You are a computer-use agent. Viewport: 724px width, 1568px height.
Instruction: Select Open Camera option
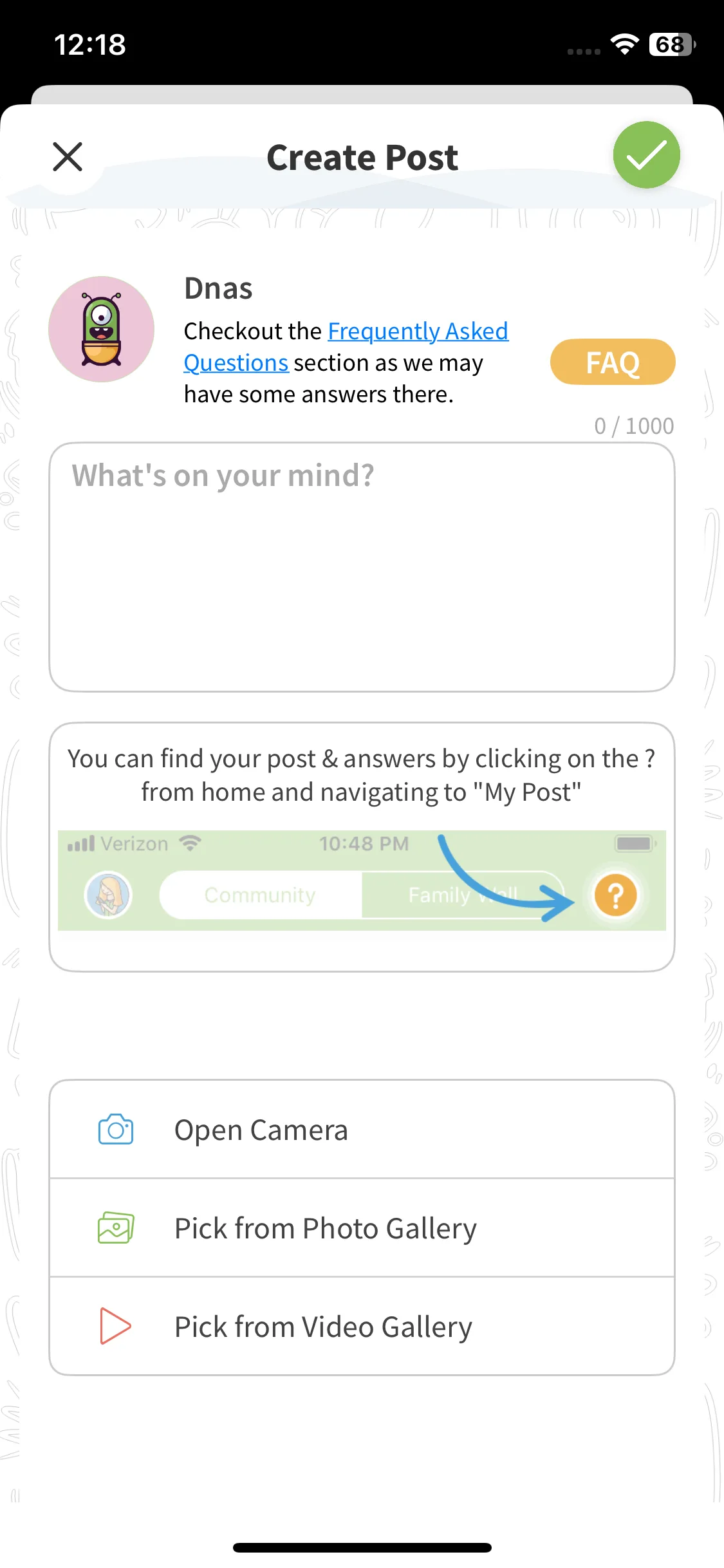(x=362, y=1130)
